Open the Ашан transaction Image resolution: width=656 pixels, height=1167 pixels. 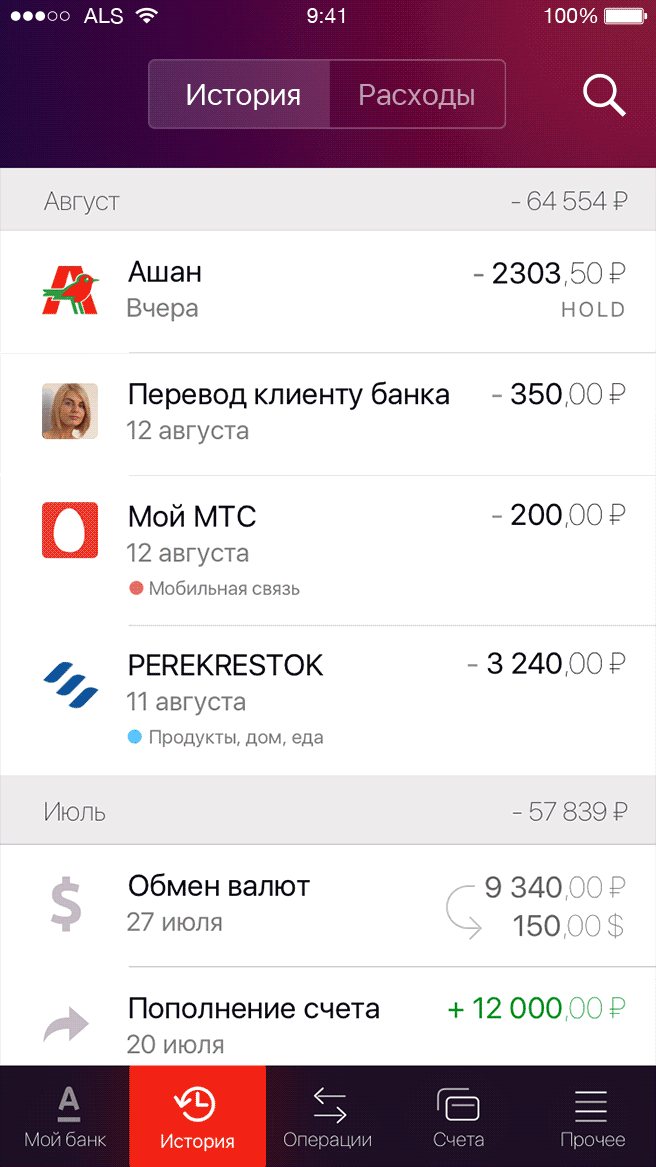(x=328, y=291)
